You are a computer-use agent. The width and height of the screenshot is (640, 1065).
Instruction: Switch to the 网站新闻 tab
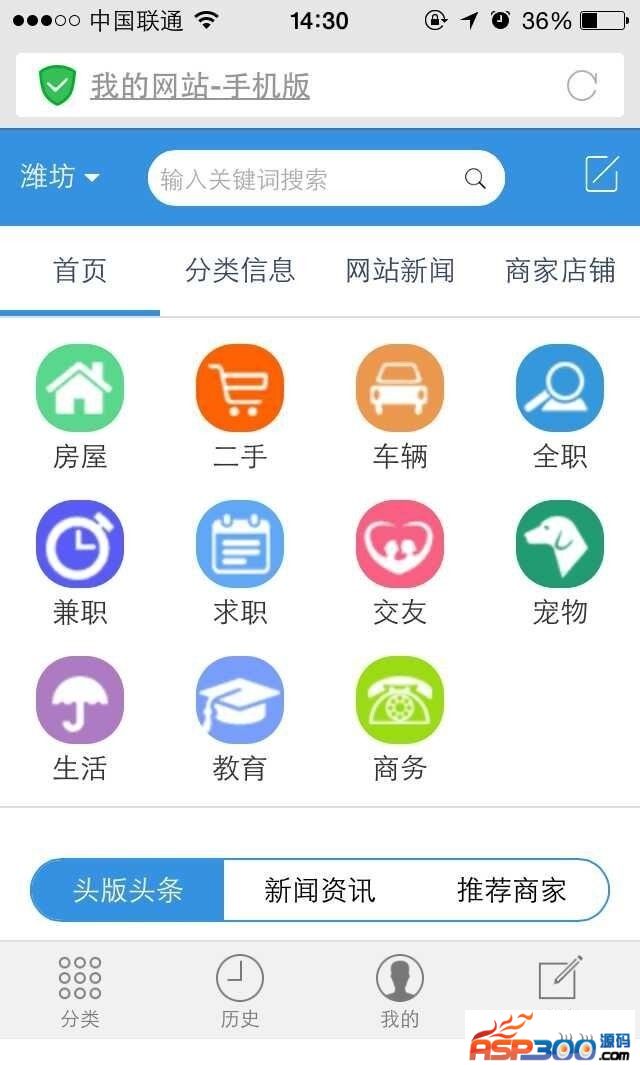[400, 270]
